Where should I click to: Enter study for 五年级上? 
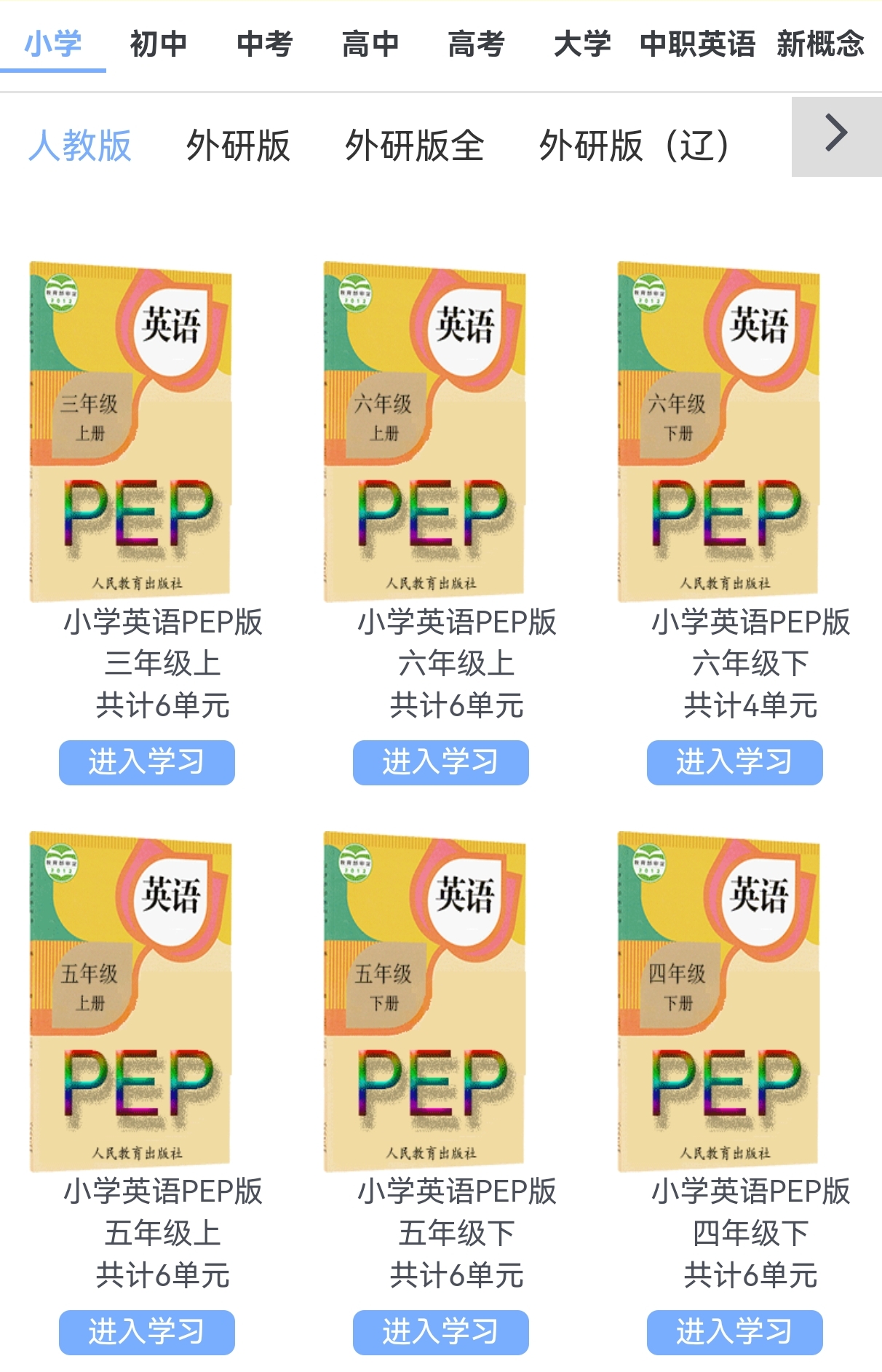tap(146, 1332)
